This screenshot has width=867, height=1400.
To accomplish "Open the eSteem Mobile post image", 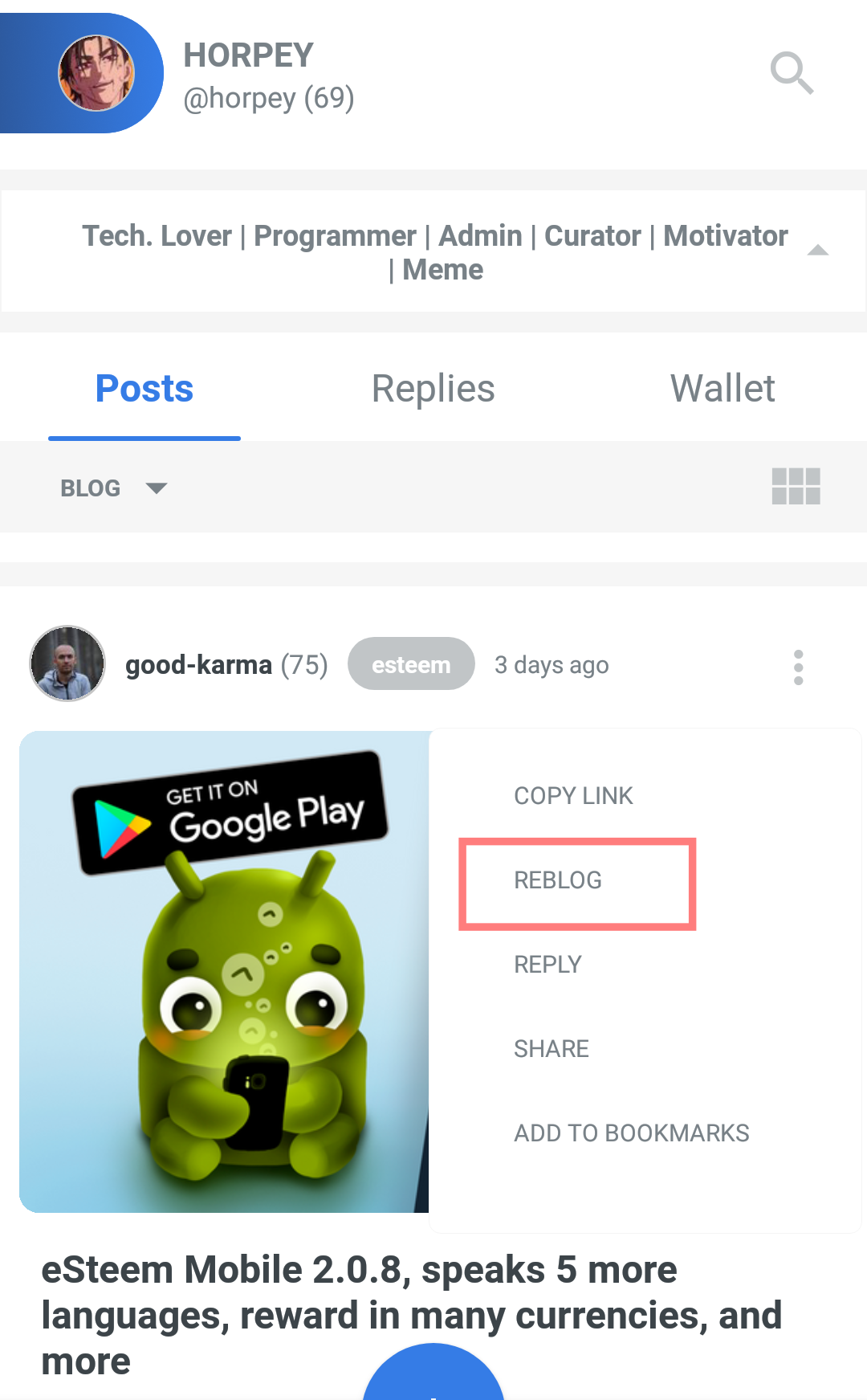I will pos(225,972).
